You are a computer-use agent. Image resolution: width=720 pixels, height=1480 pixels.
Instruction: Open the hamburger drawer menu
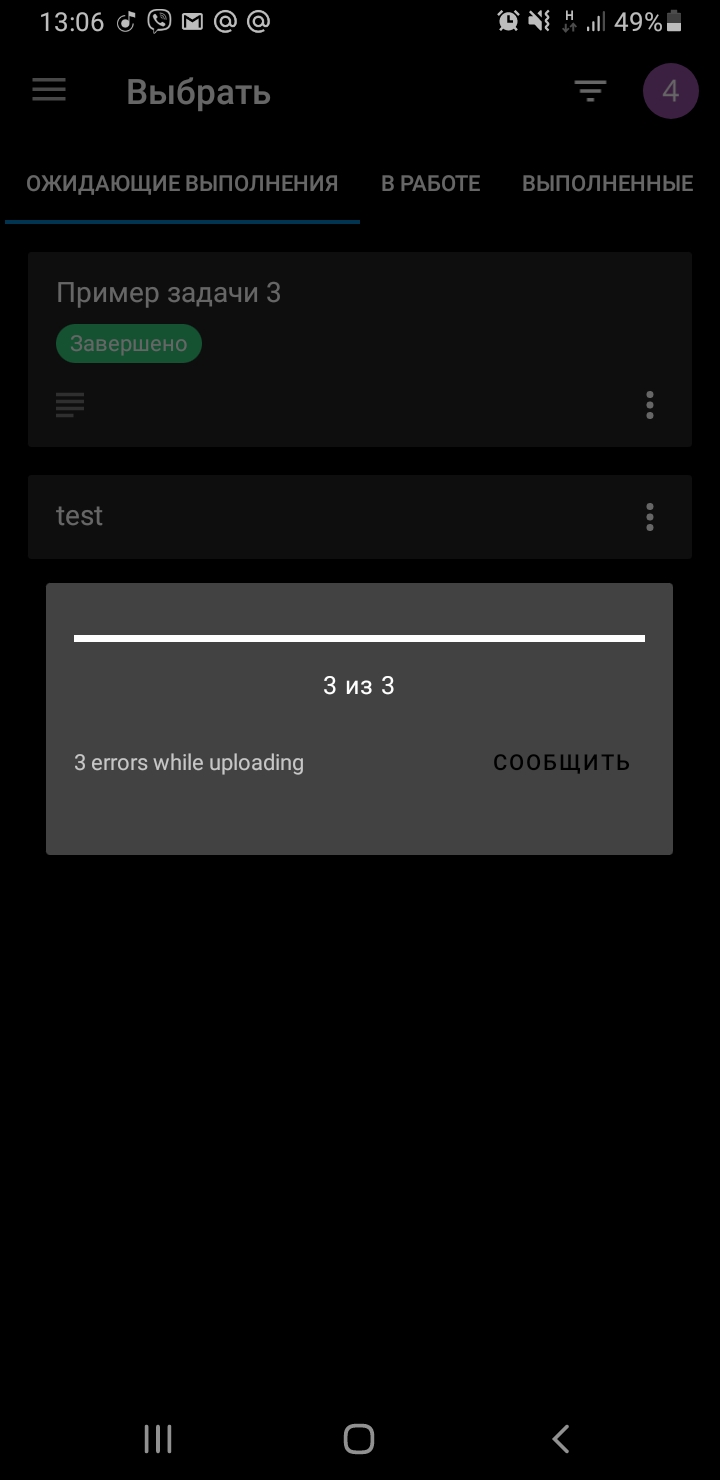click(49, 91)
